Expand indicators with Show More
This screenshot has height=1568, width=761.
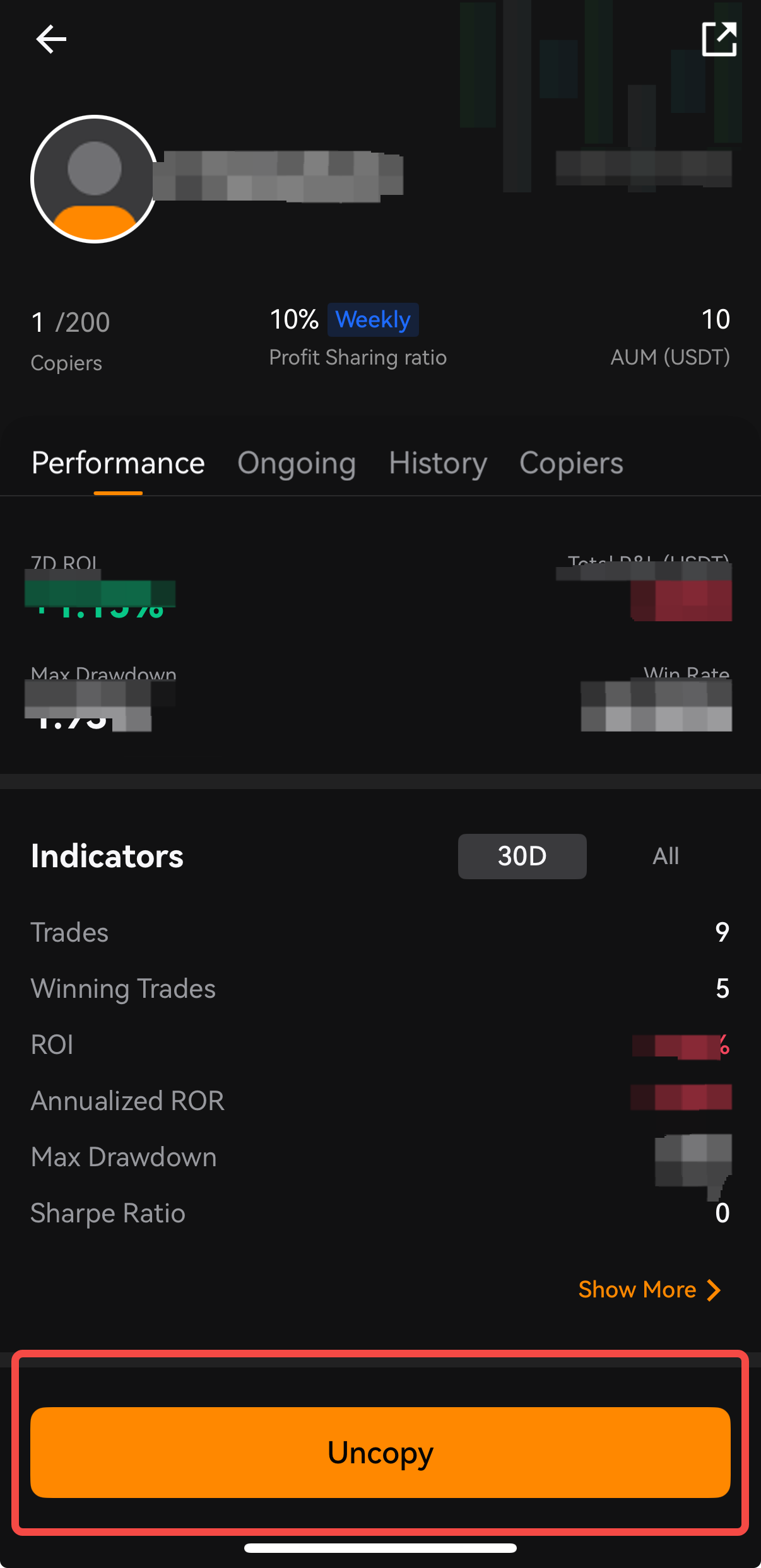[650, 1290]
